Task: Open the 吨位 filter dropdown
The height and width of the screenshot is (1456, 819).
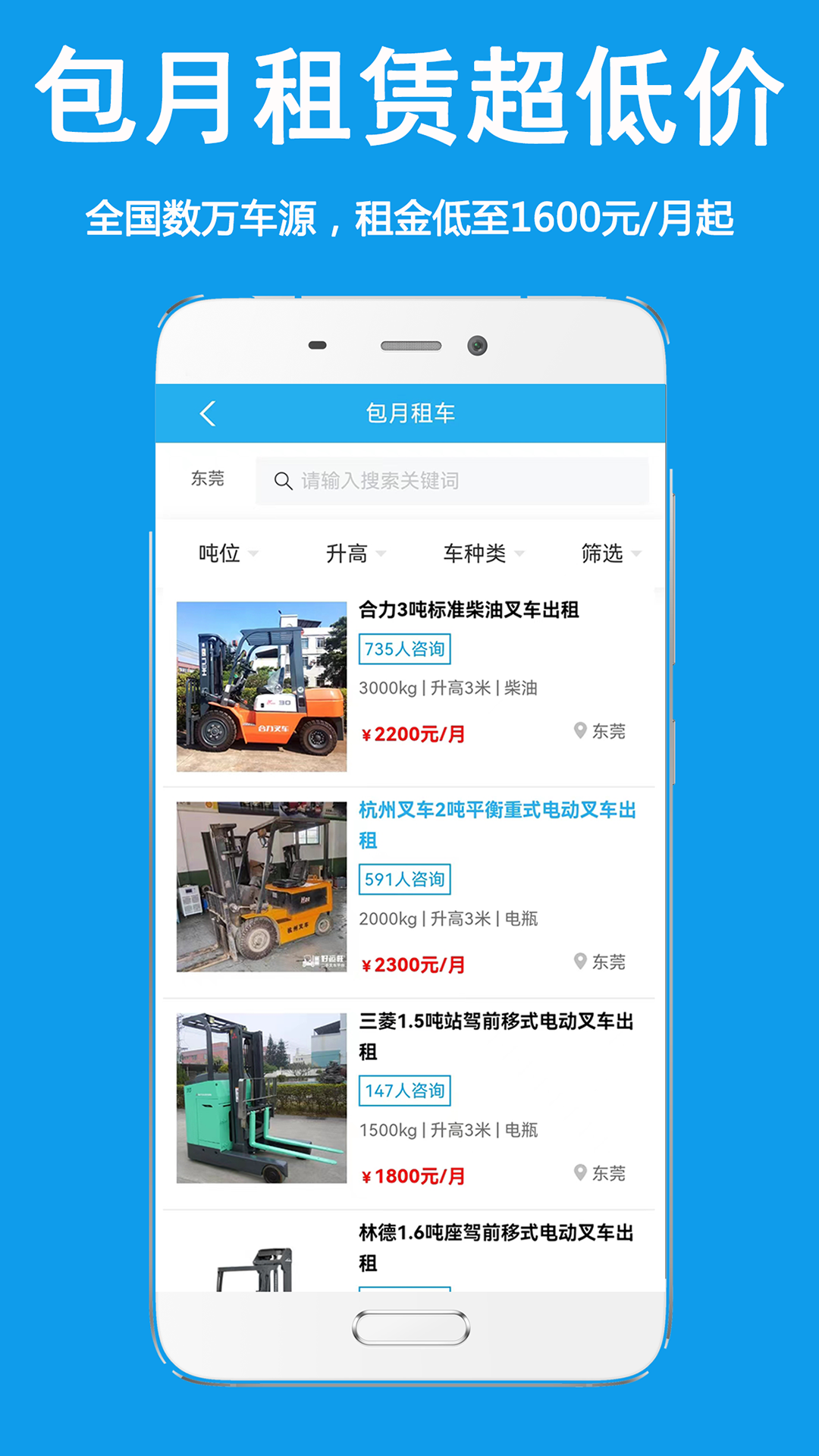Action: pos(221,554)
